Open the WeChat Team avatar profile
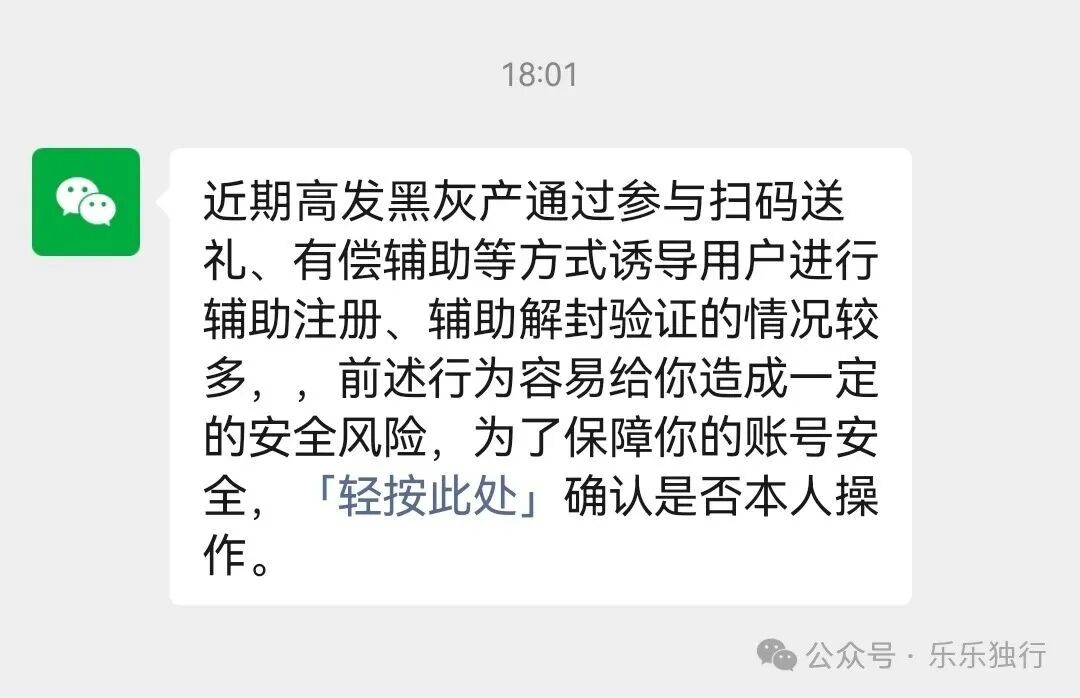Viewport: 1080px width, 698px height. (x=86, y=202)
